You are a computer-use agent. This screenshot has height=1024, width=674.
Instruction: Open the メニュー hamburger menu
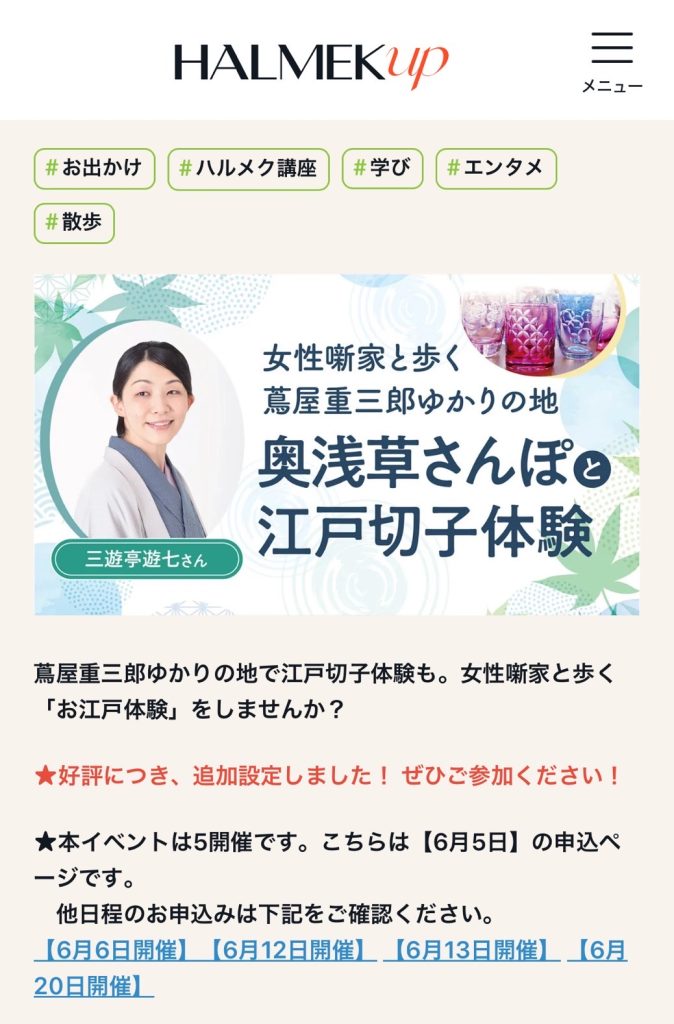(x=611, y=60)
